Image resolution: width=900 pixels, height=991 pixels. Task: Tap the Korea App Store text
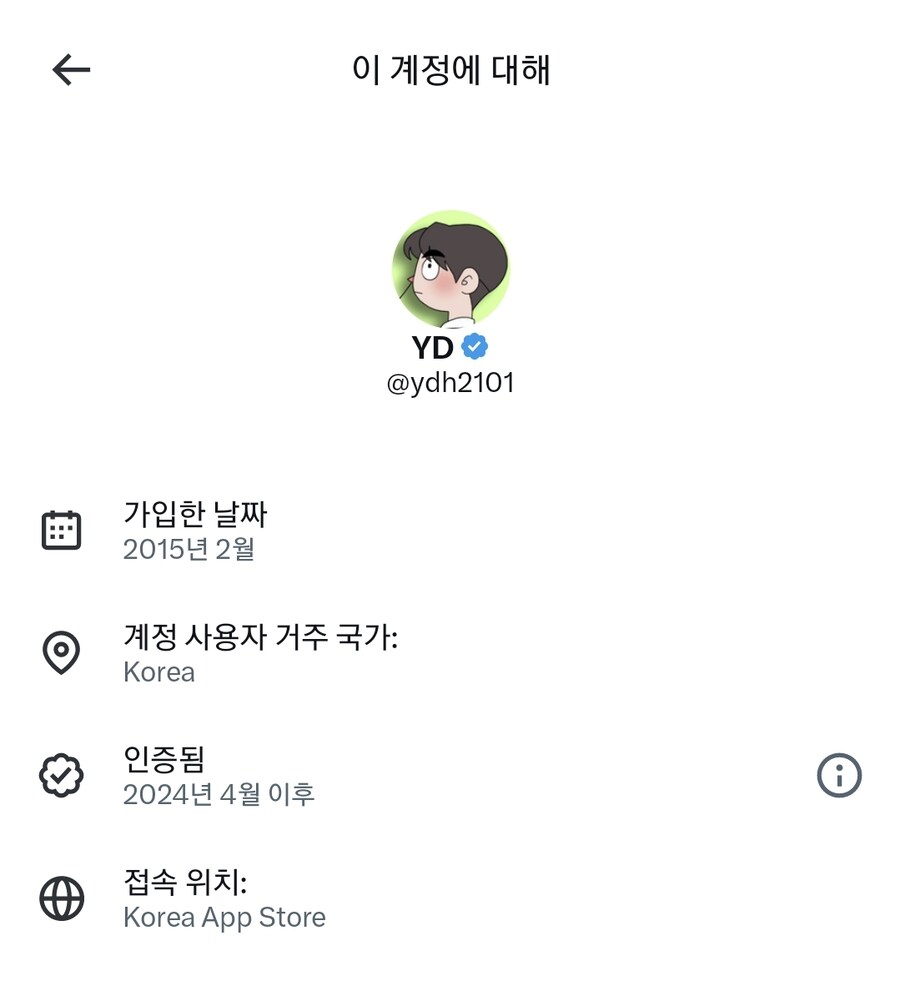224,917
